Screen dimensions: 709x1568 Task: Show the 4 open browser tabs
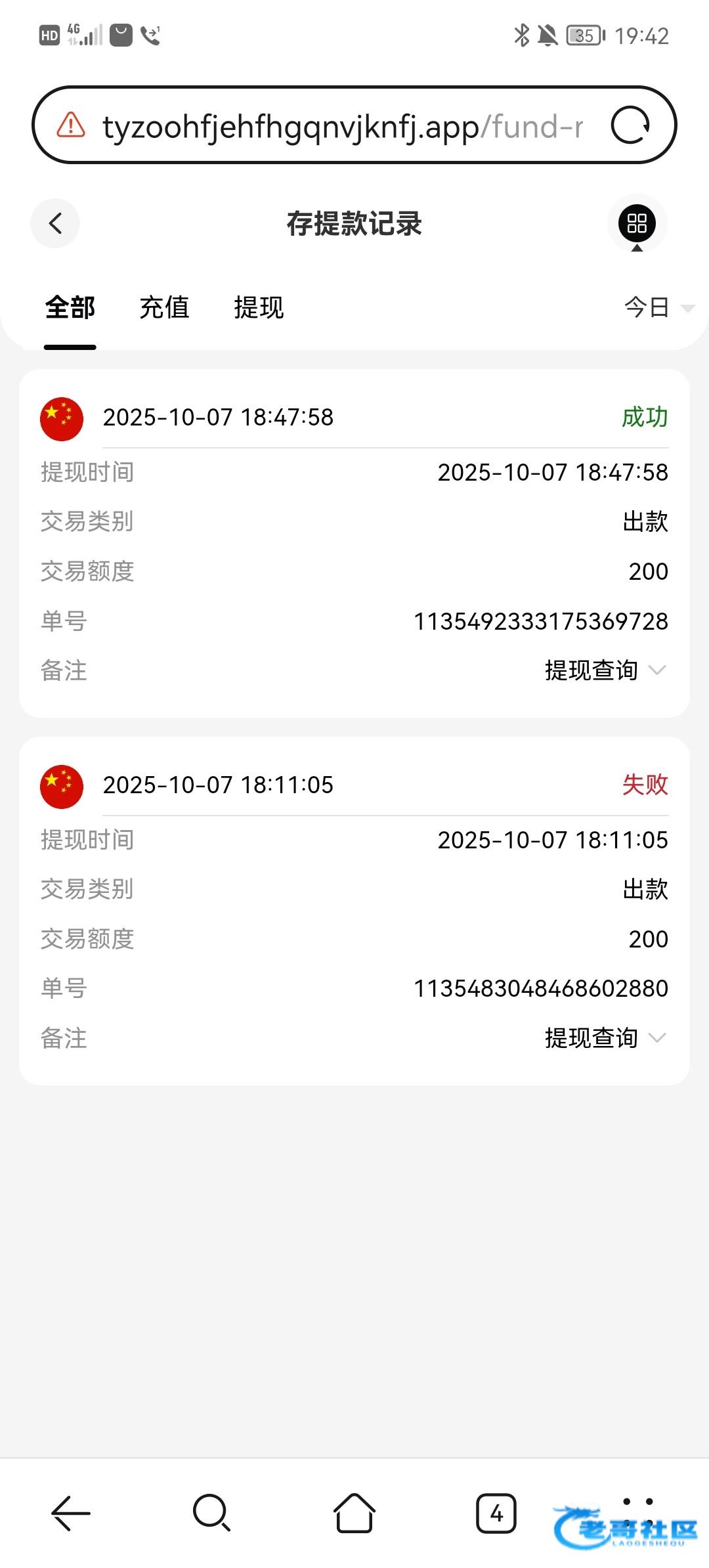point(496,1513)
